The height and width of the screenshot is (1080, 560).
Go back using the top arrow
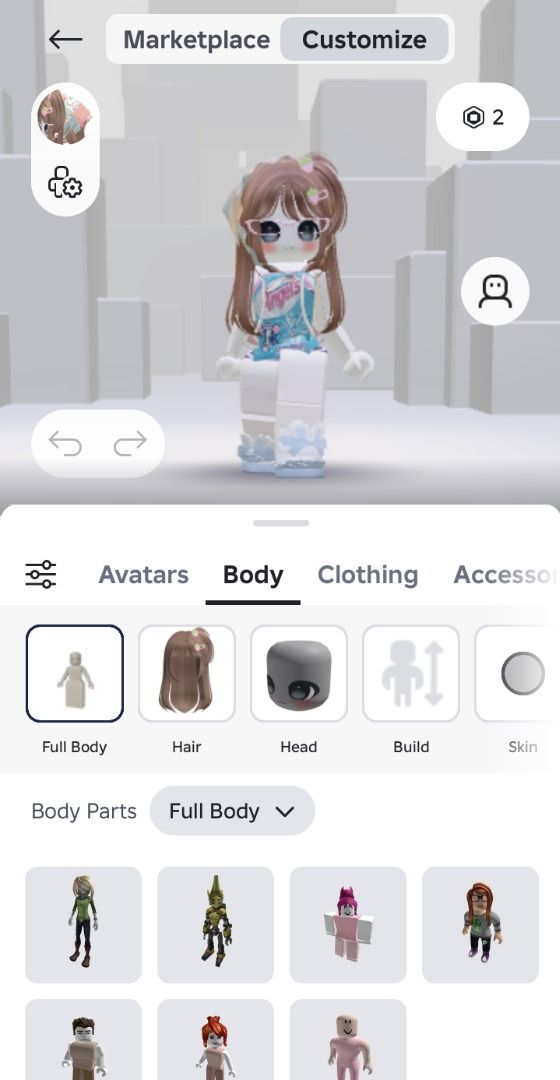click(65, 39)
